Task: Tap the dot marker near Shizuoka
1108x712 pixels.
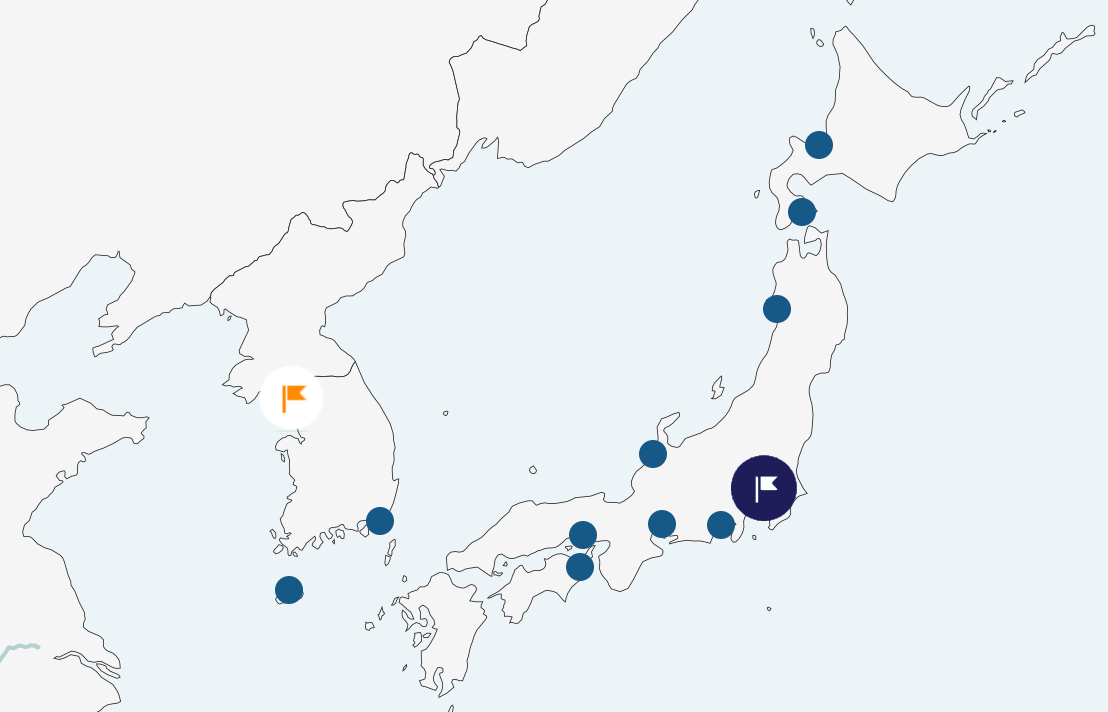Action: pos(721,525)
